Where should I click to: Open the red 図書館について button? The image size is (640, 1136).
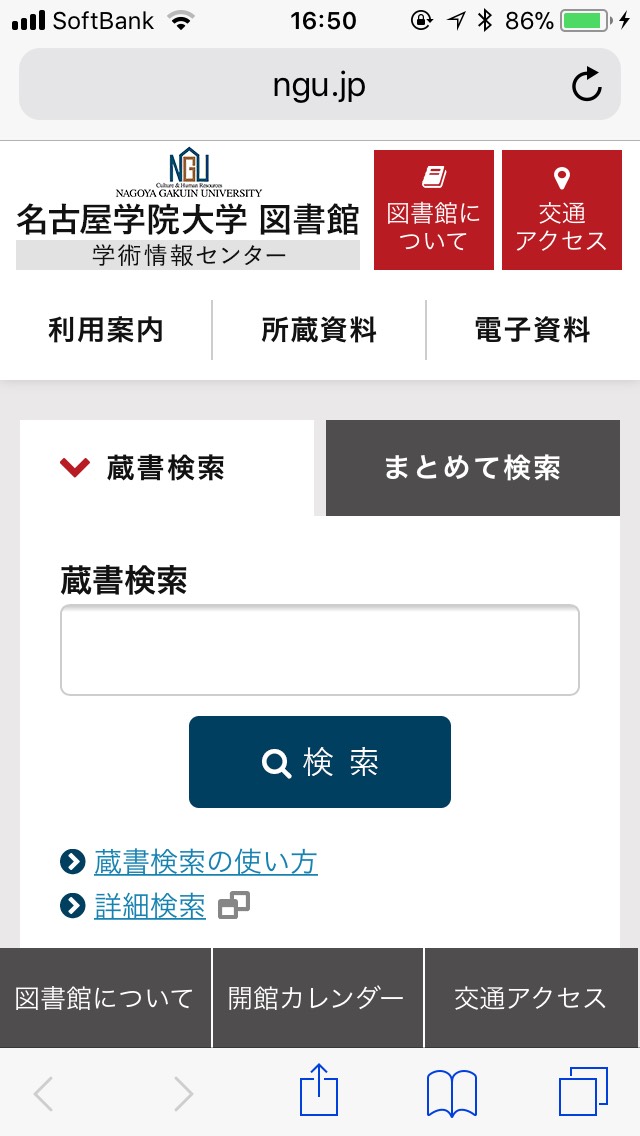pyautogui.click(x=433, y=210)
